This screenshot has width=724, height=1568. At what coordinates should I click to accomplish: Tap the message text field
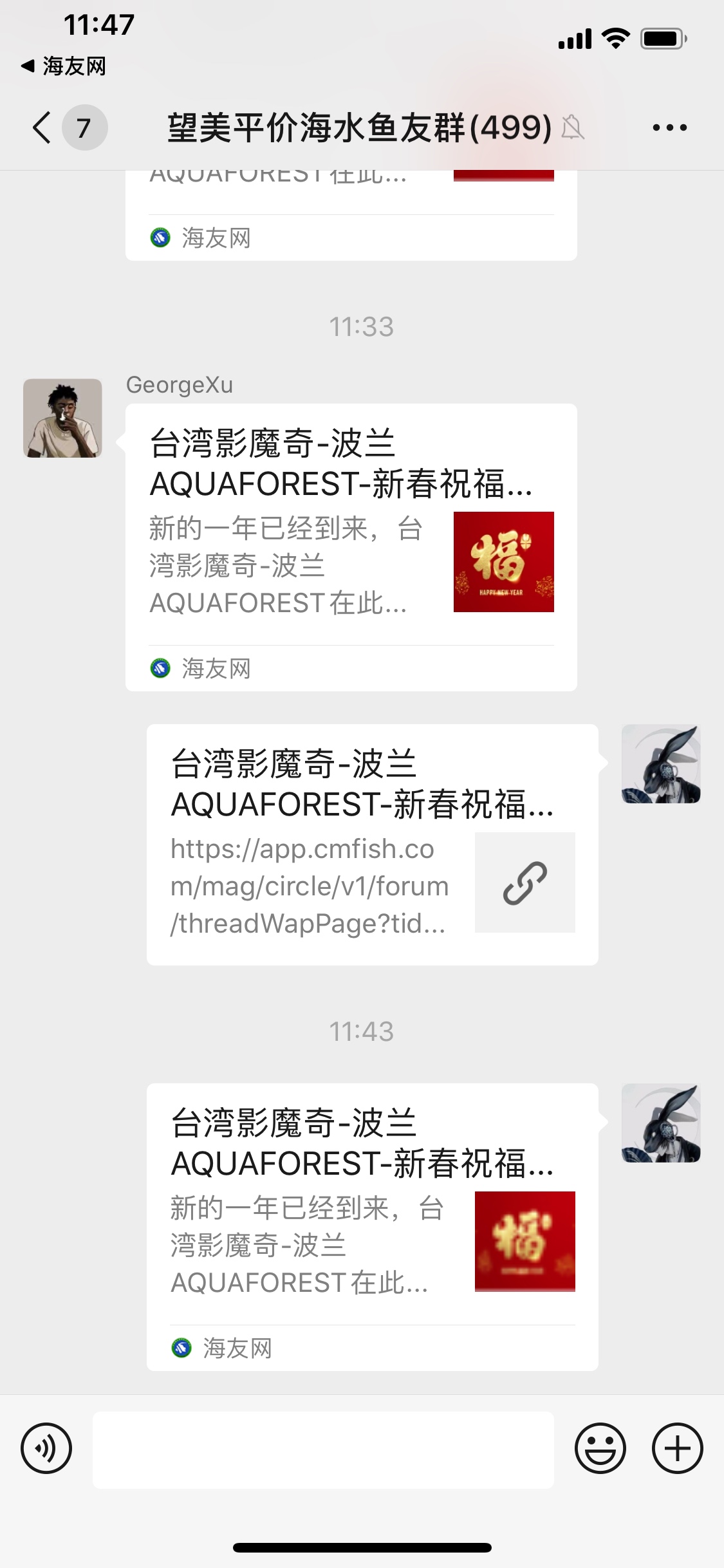pyautogui.click(x=323, y=1450)
